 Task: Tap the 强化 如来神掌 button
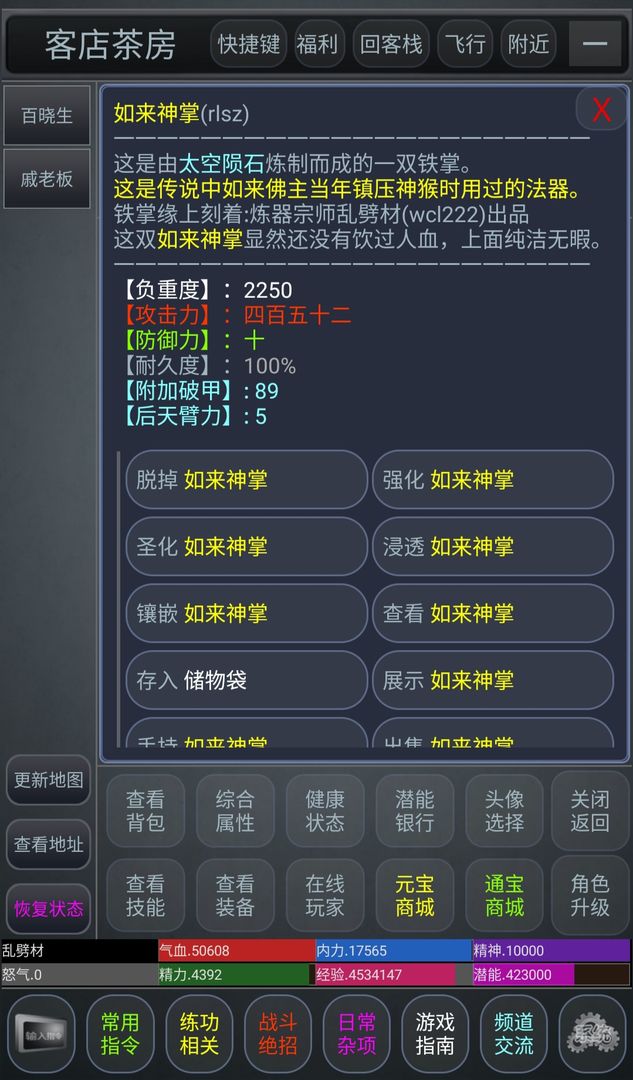pyautogui.click(x=492, y=479)
